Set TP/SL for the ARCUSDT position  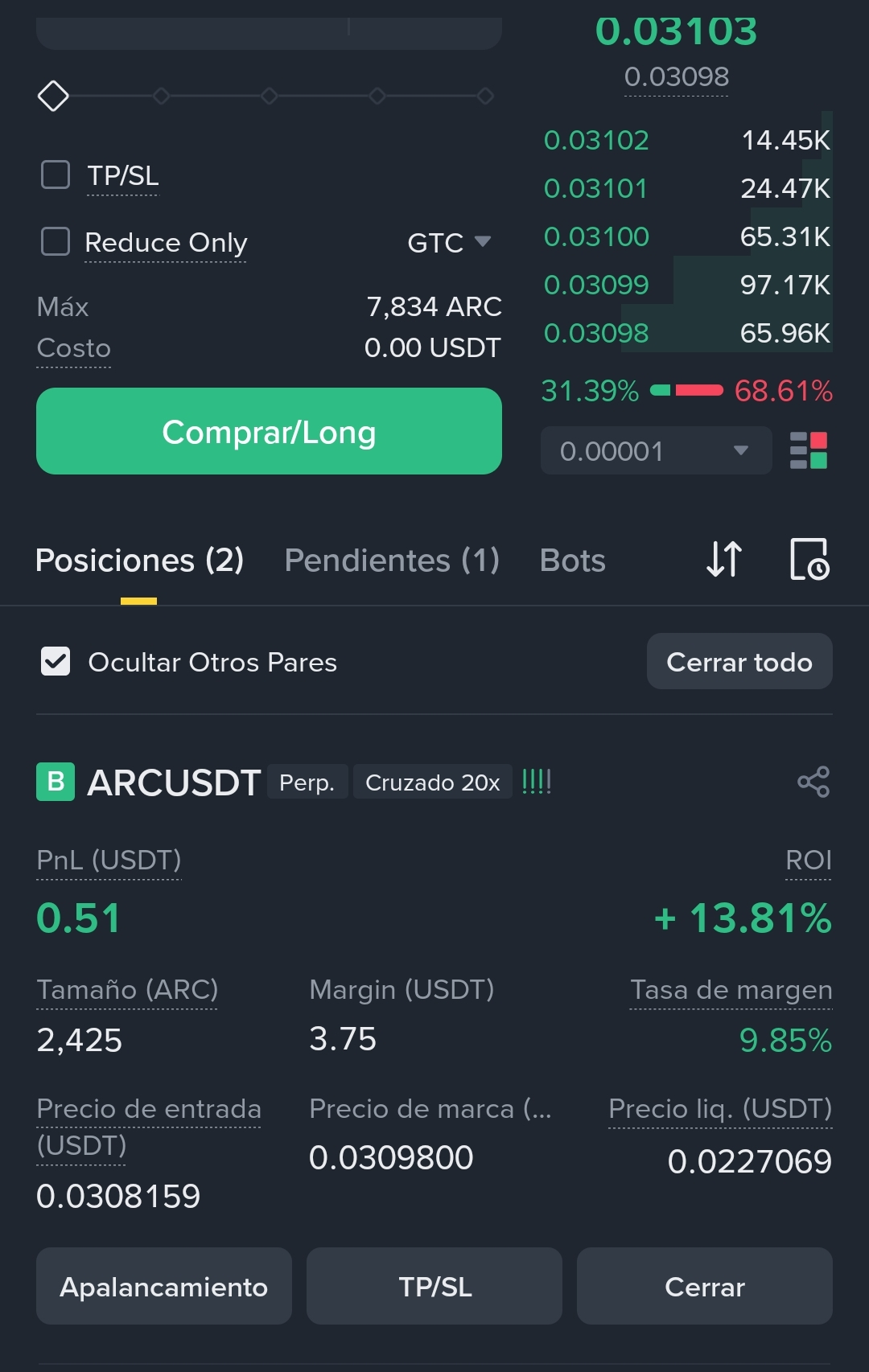pos(434,1286)
